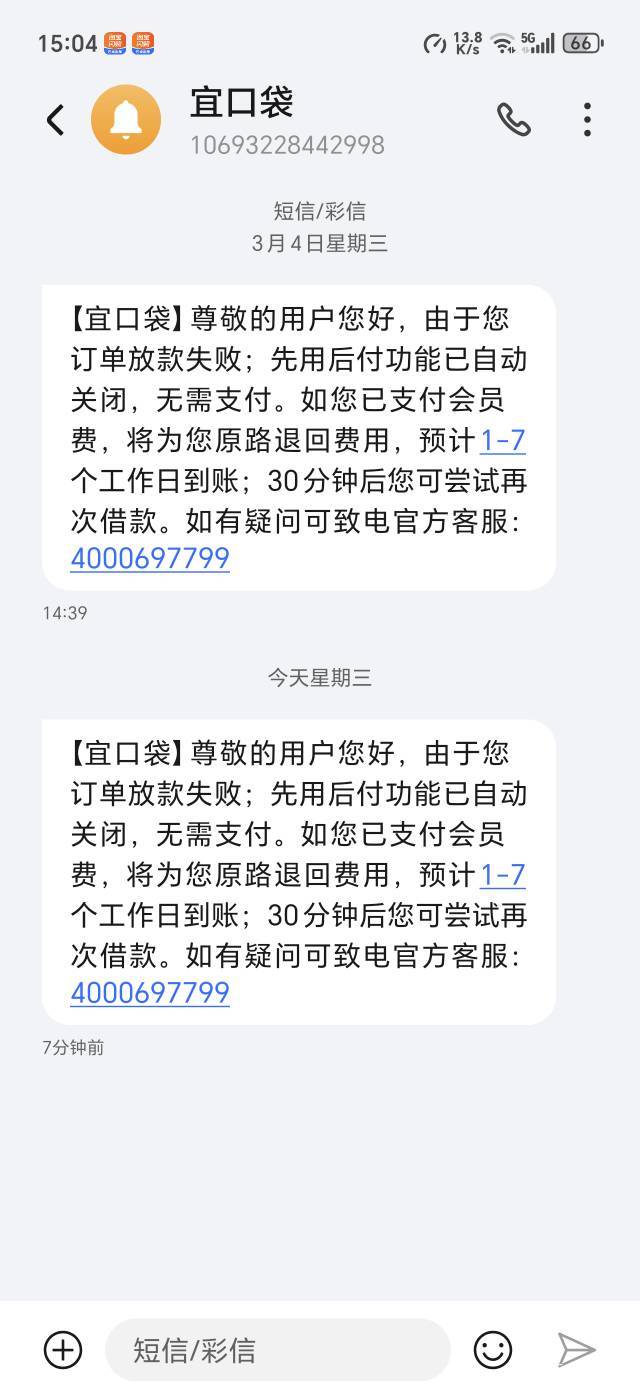Tap phone link 4000697799 in 14:39 message
The image size is (640, 1400).
[150, 558]
